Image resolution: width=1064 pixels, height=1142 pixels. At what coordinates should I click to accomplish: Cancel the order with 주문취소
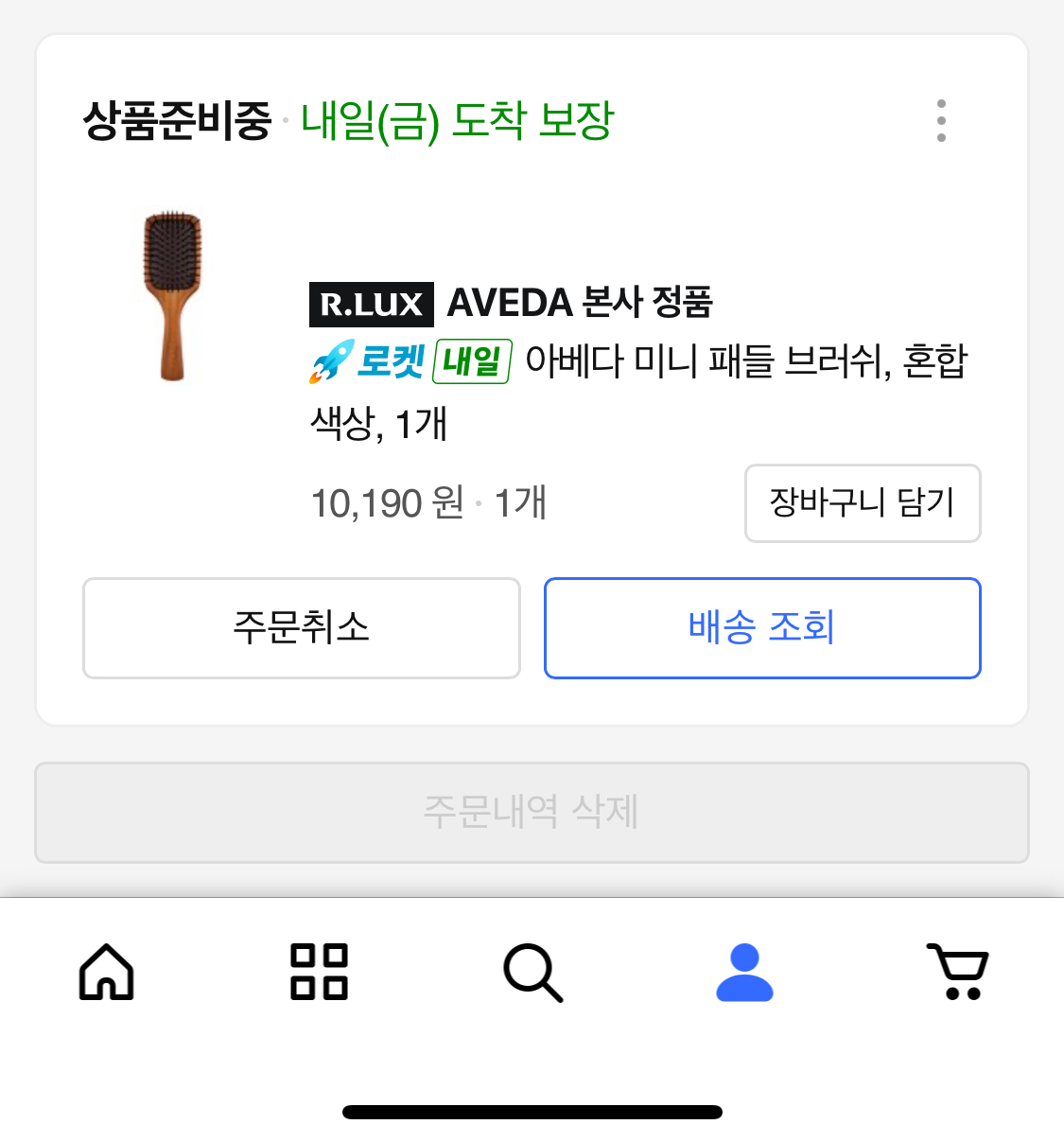[301, 628]
